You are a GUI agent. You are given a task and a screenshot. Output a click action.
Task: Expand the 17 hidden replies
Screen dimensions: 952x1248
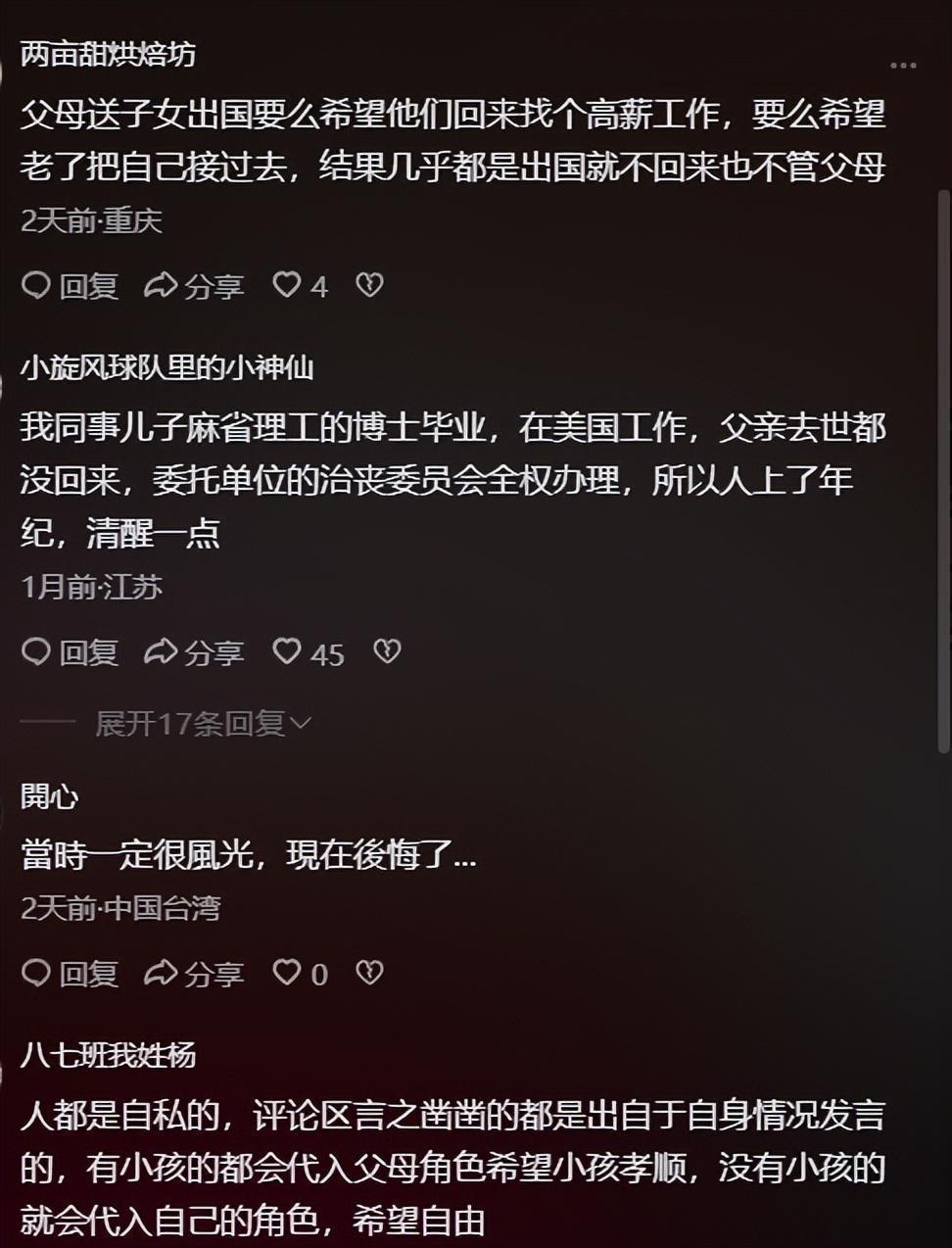click(x=191, y=724)
